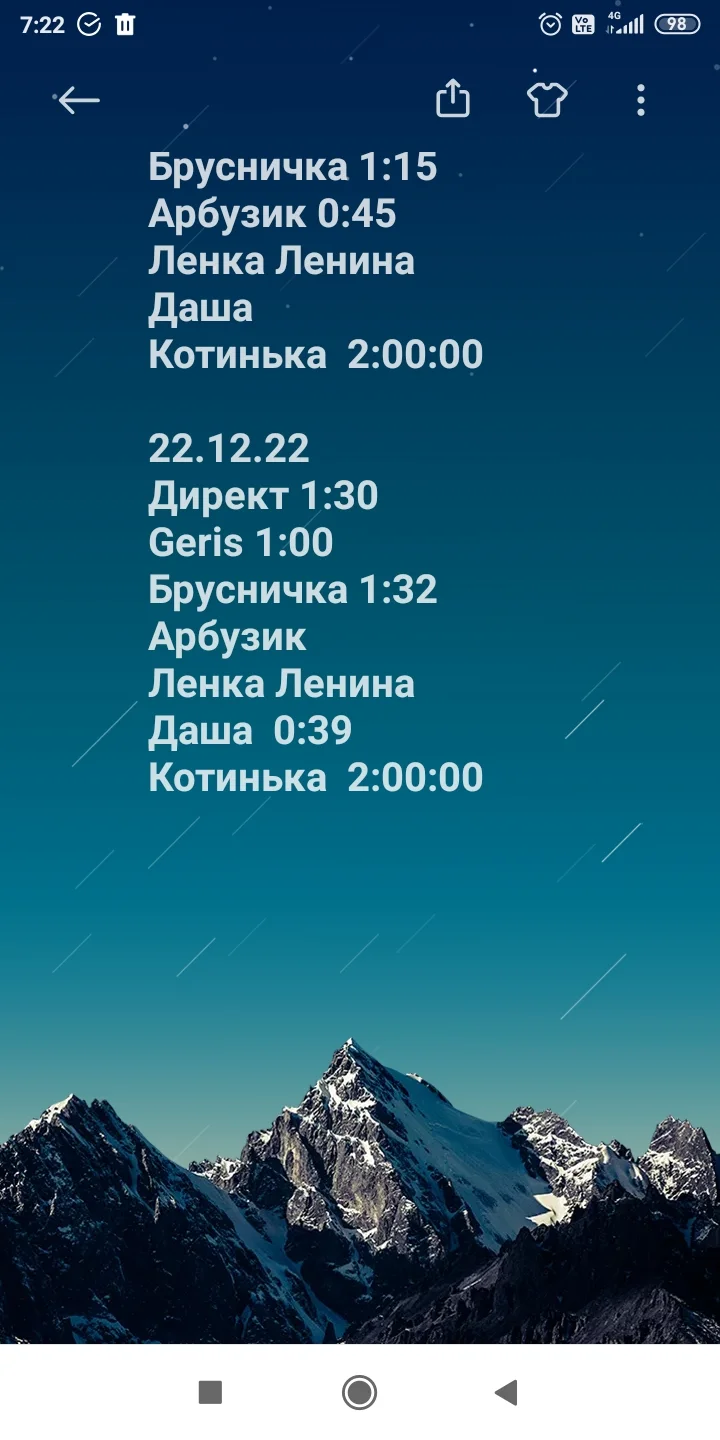Open the note theme shirt icon

[x=545, y=99]
